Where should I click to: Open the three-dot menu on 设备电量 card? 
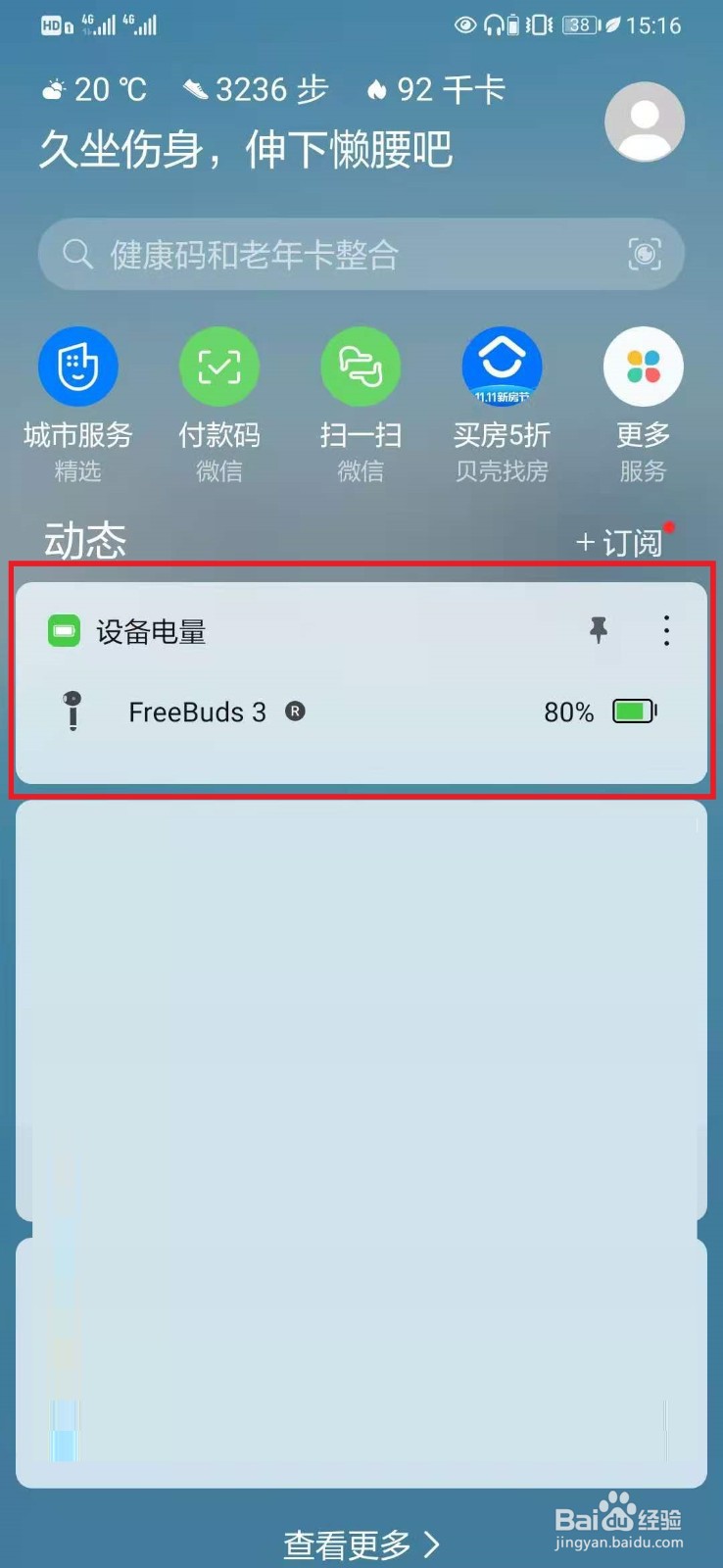coord(666,631)
